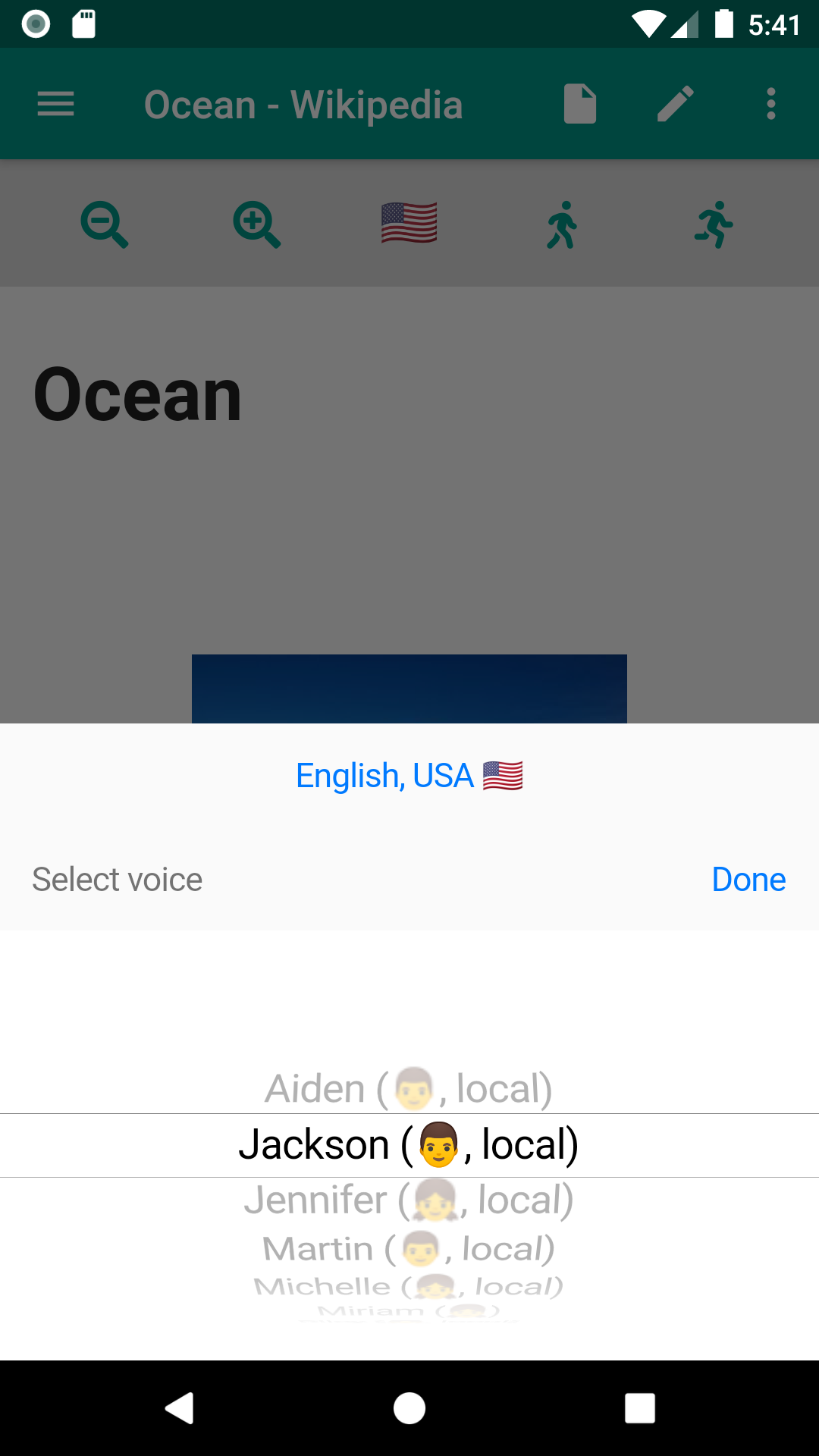Open the English, USA language link
819x1456 pixels.
(409, 776)
